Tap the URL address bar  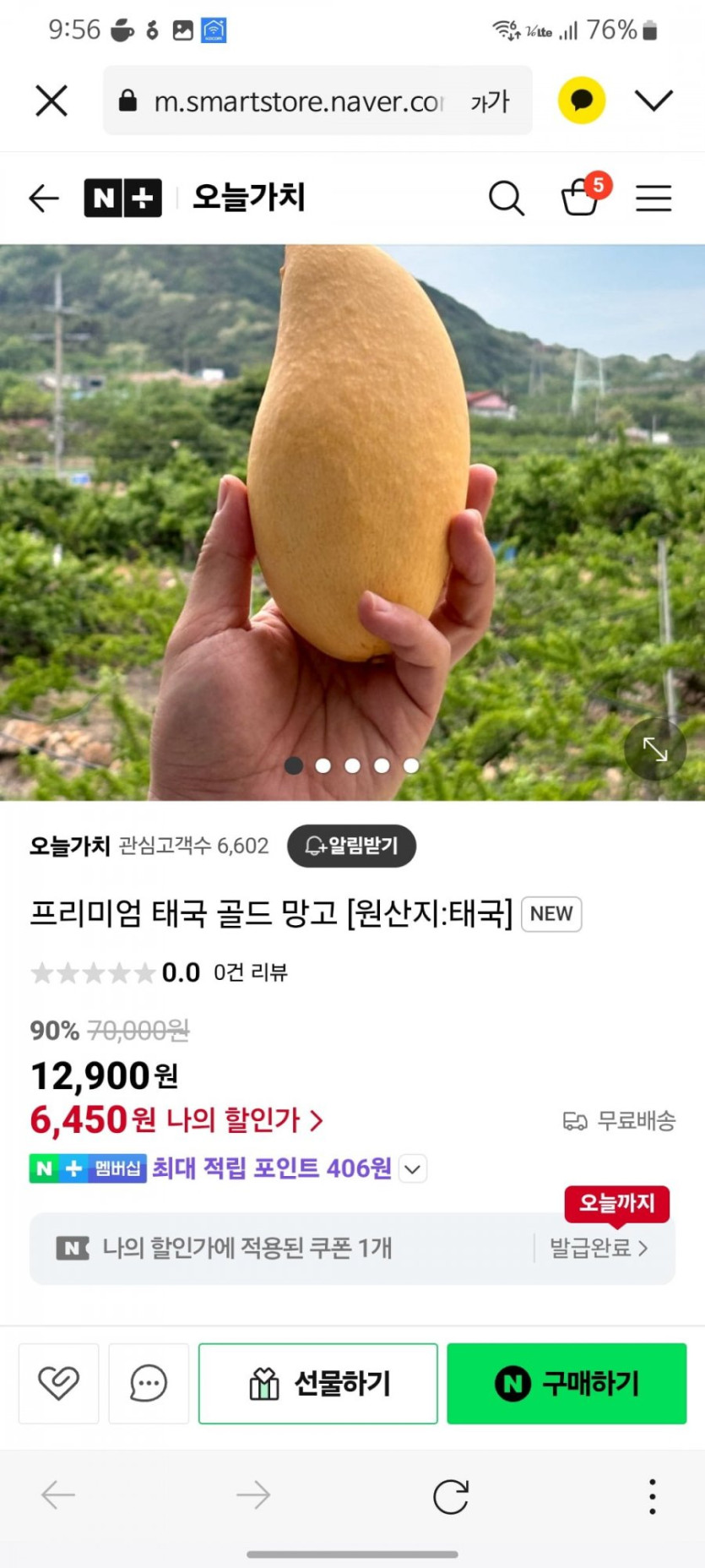296,101
